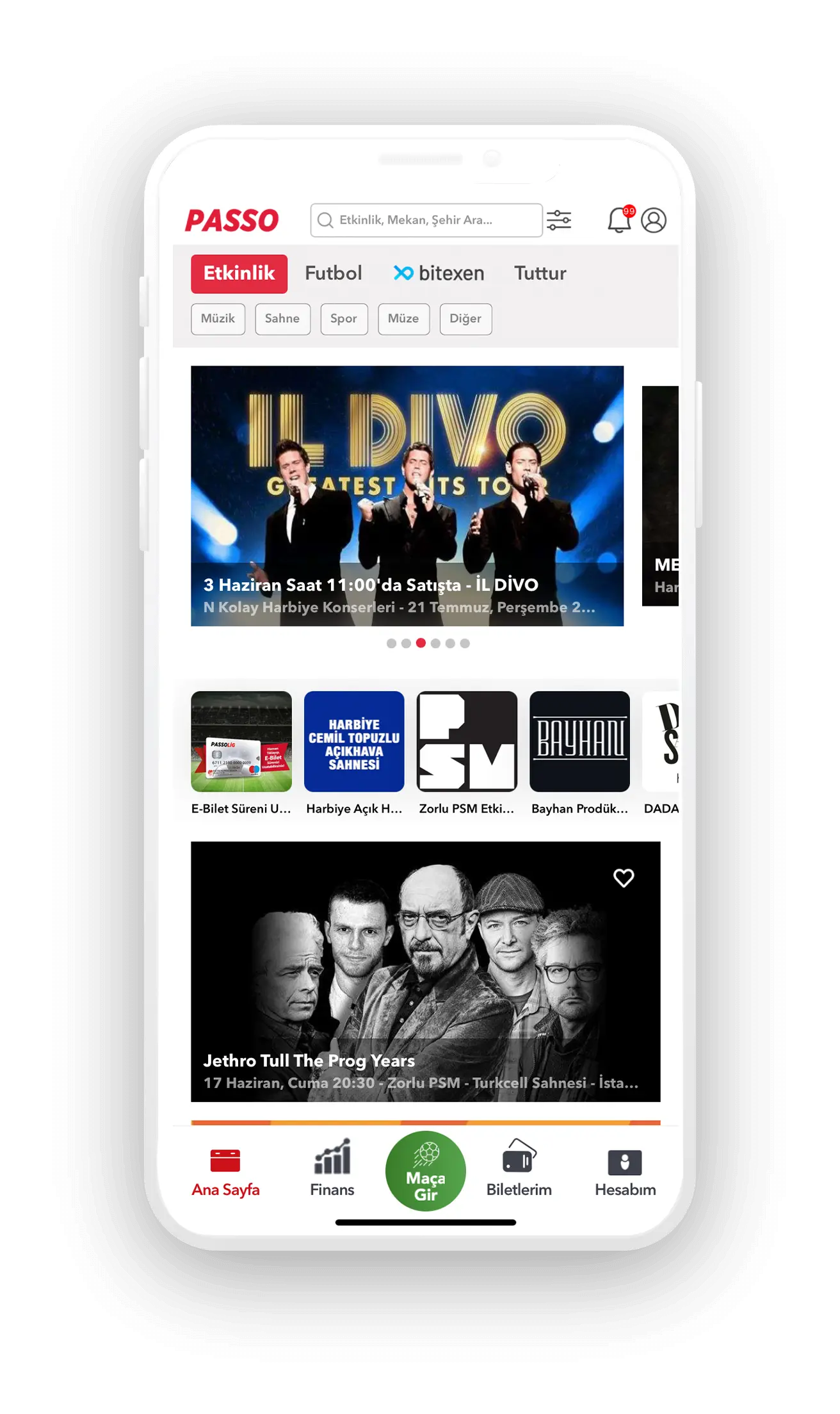Viewport: 840px width, 1414px height.
Task: Tap the event search field
Action: click(x=426, y=220)
